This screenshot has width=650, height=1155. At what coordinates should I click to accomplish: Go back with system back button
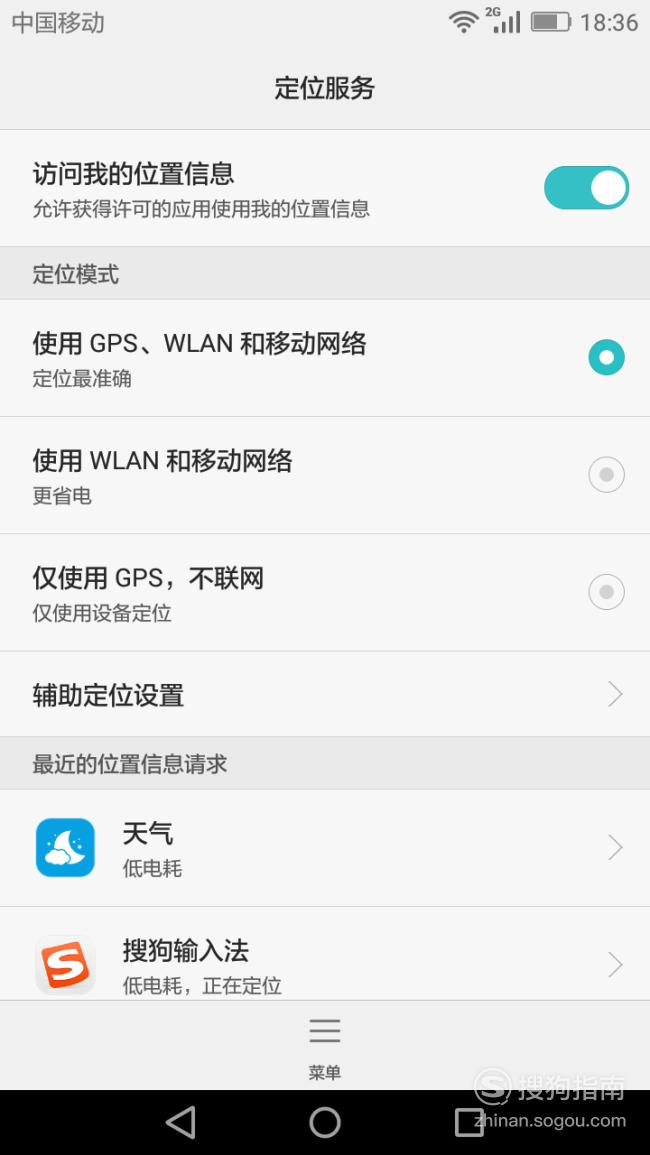click(181, 1123)
